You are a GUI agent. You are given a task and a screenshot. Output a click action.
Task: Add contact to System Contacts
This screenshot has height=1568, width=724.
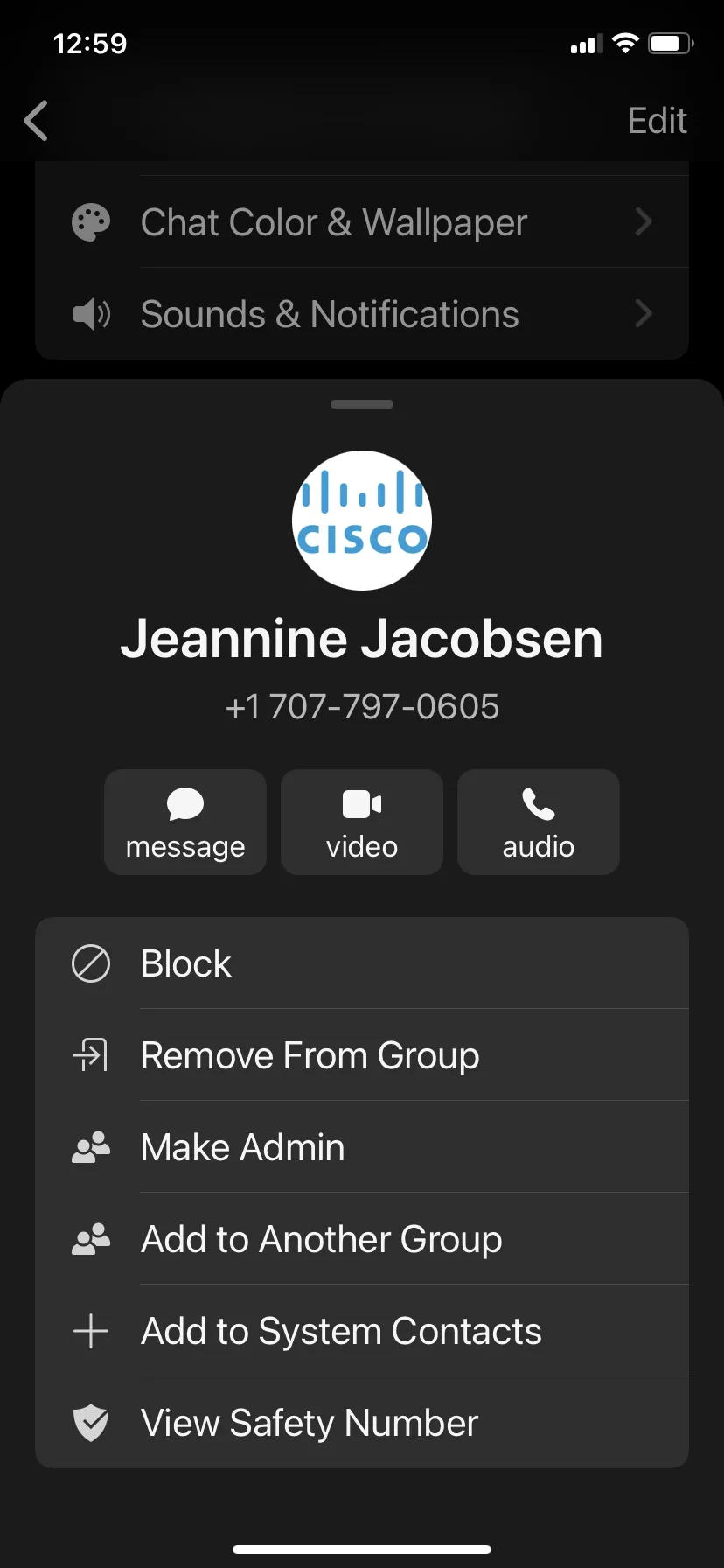tap(362, 1331)
